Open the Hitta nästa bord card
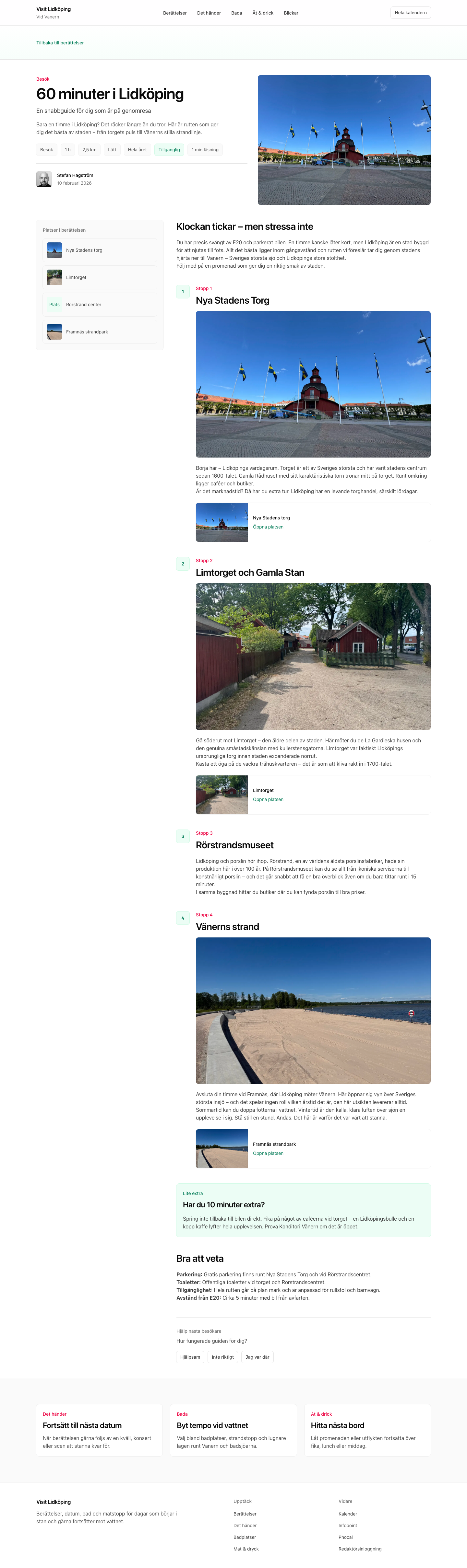This screenshot has width=467, height=1568. pos(367,1430)
